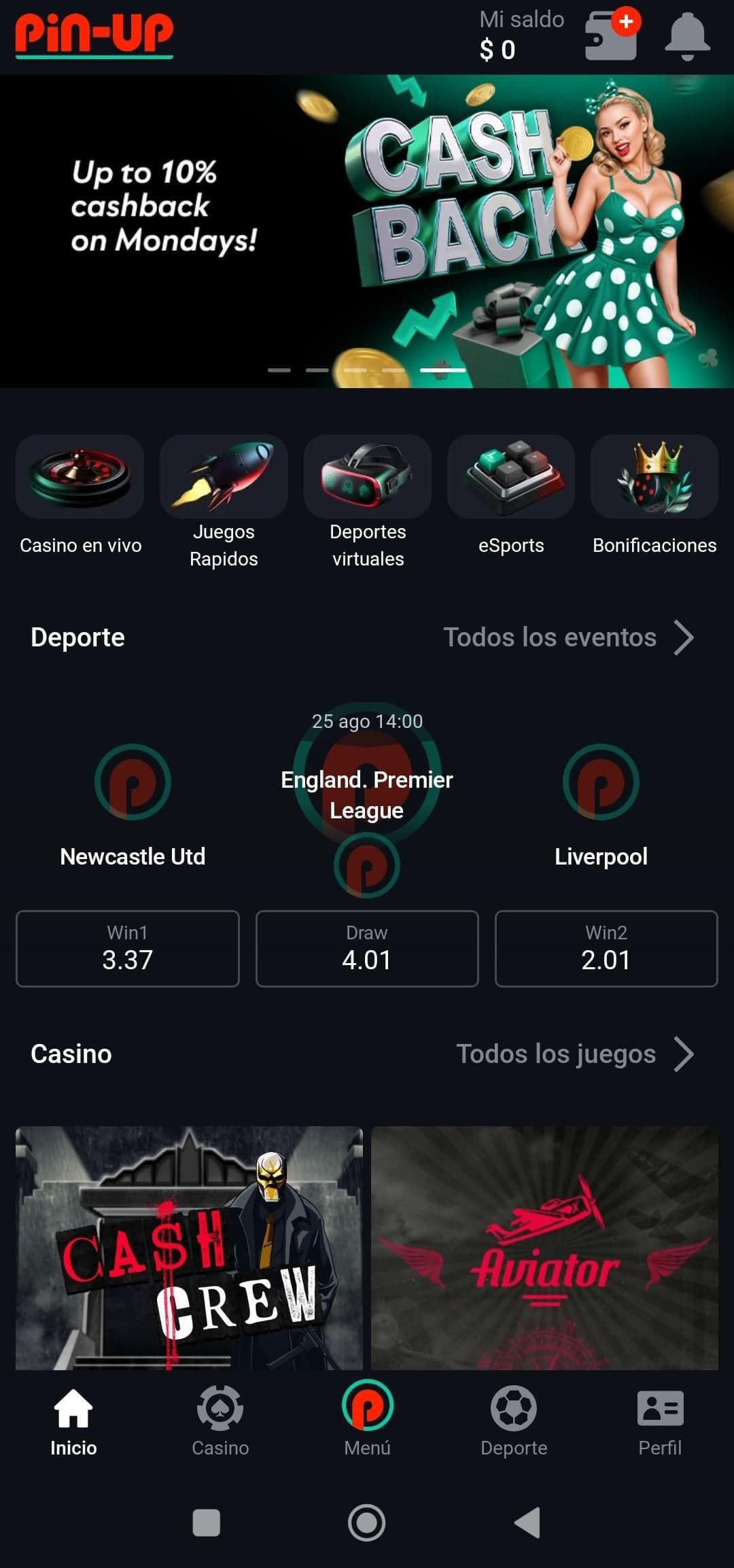The image size is (734, 1568).
Task: Select the eSports keyboard icon
Action: click(x=512, y=476)
